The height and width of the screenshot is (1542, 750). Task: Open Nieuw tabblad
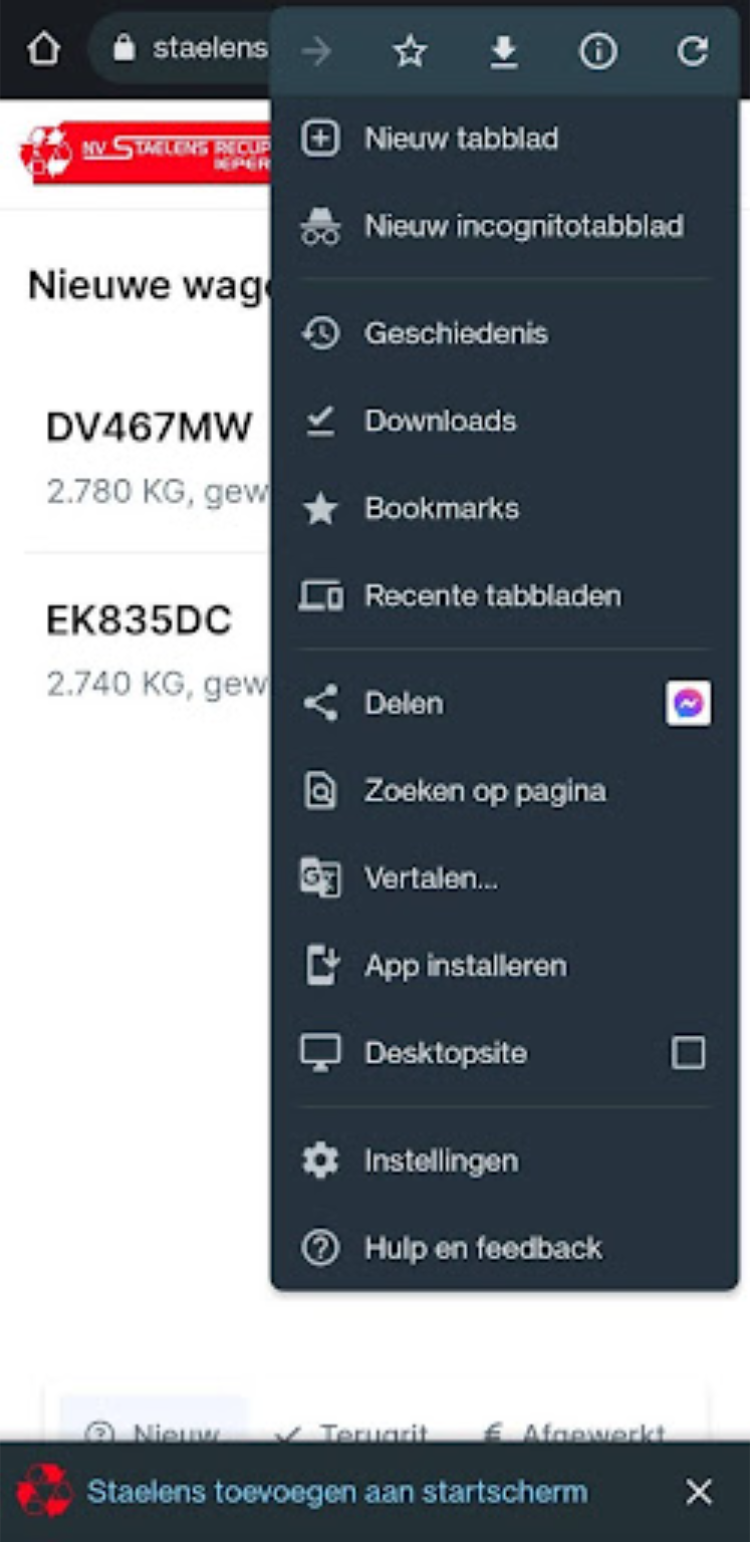[x=461, y=138]
